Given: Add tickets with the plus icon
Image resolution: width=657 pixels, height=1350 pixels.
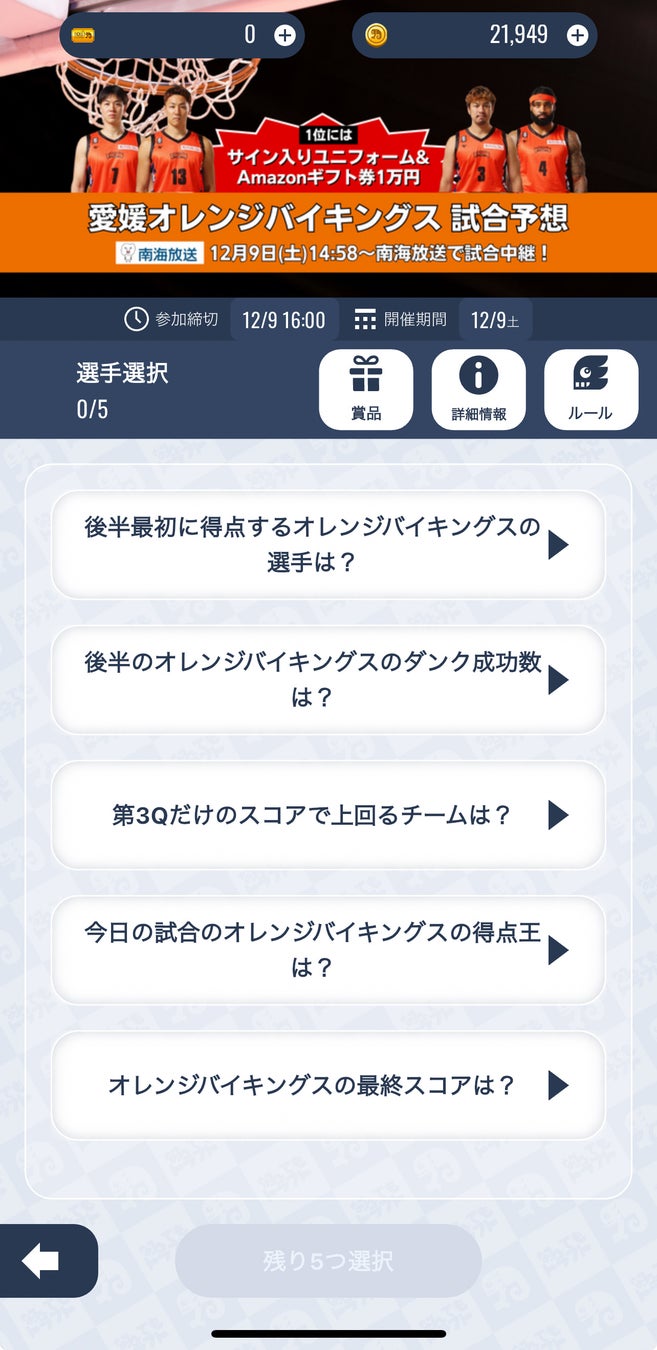Looking at the screenshot, I should pyautogui.click(x=285, y=35).
